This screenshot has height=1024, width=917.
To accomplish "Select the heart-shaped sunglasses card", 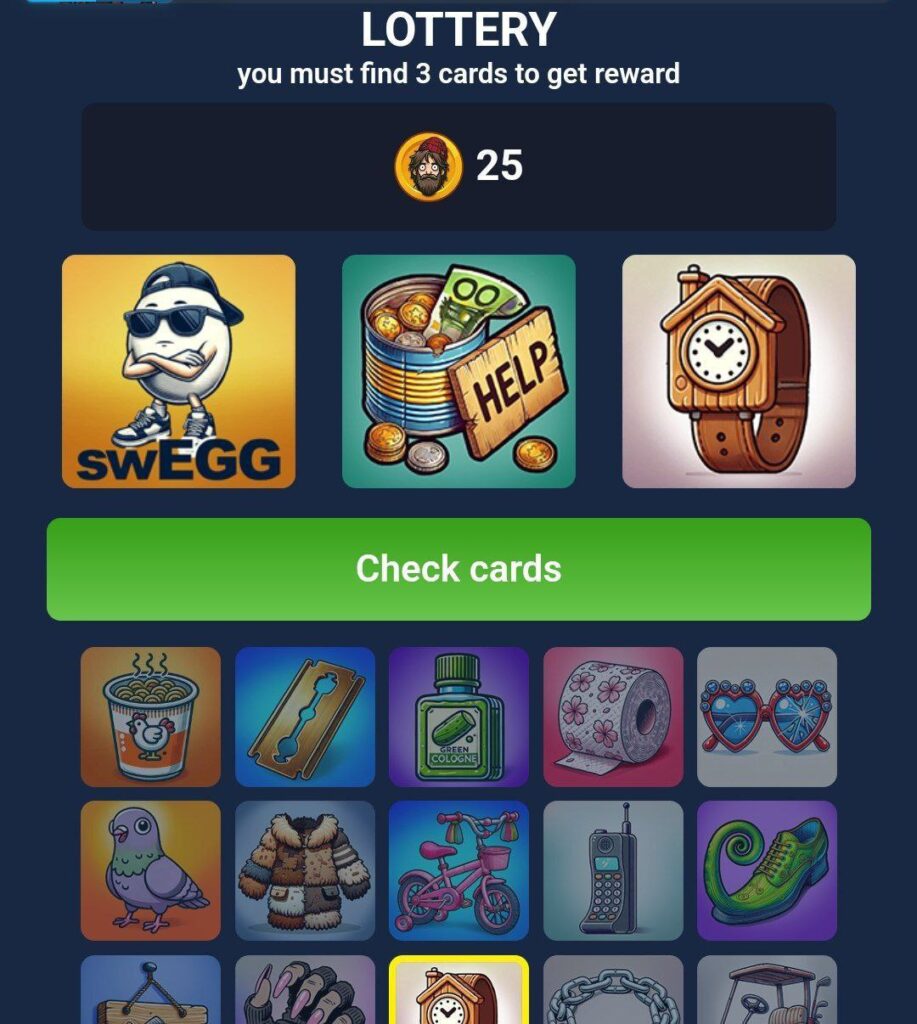I will pyautogui.click(x=767, y=717).
